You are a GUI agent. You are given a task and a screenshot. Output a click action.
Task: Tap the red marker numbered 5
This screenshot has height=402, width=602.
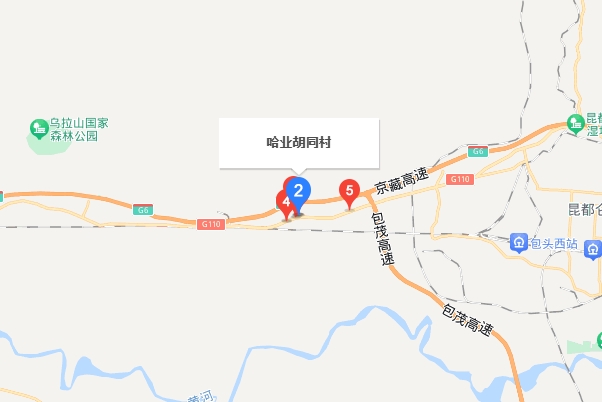(x=349, y=190)
